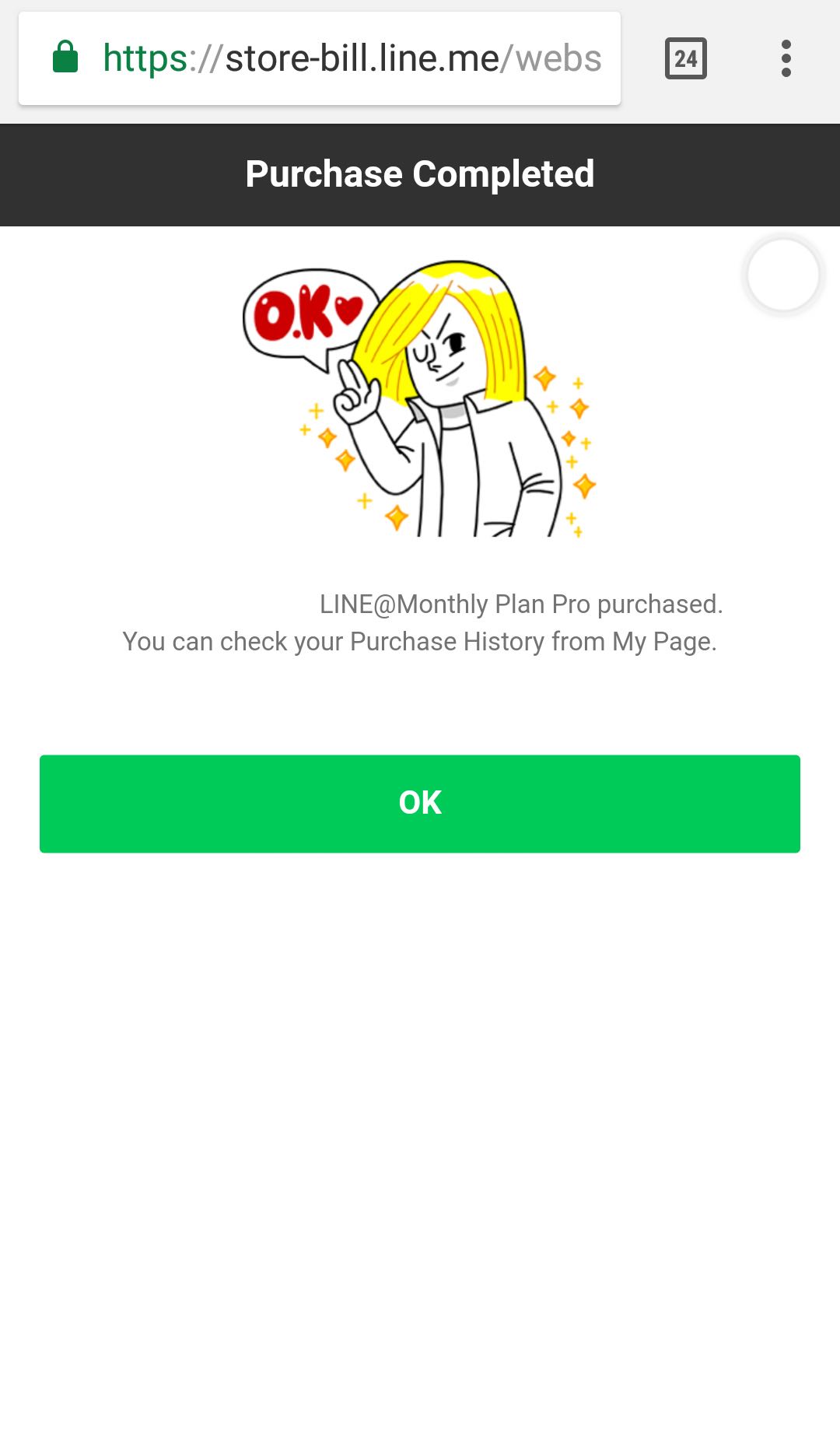Tap the store-bill.line.me address bar
The height and width of the screenshot is (1440, 840).
tap(350, 58)
